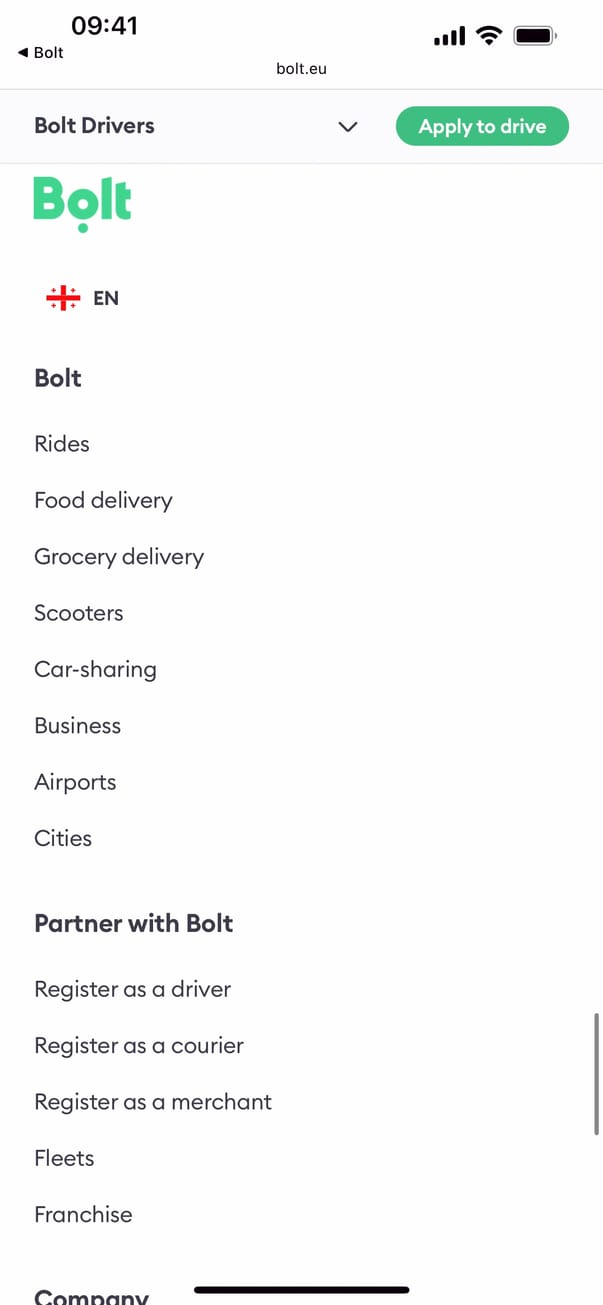
Task: Expand the Bolt Drivers dropdown chevron
Action: 347,127
